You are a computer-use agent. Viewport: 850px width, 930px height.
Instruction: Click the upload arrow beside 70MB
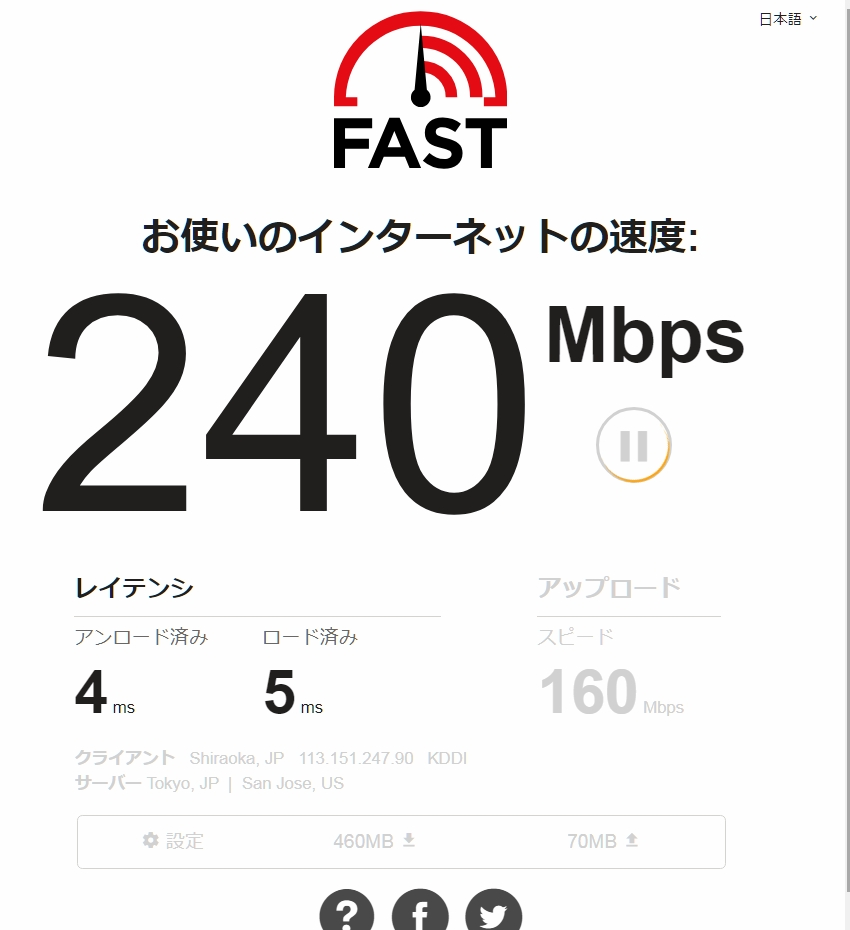coord(631,841)
